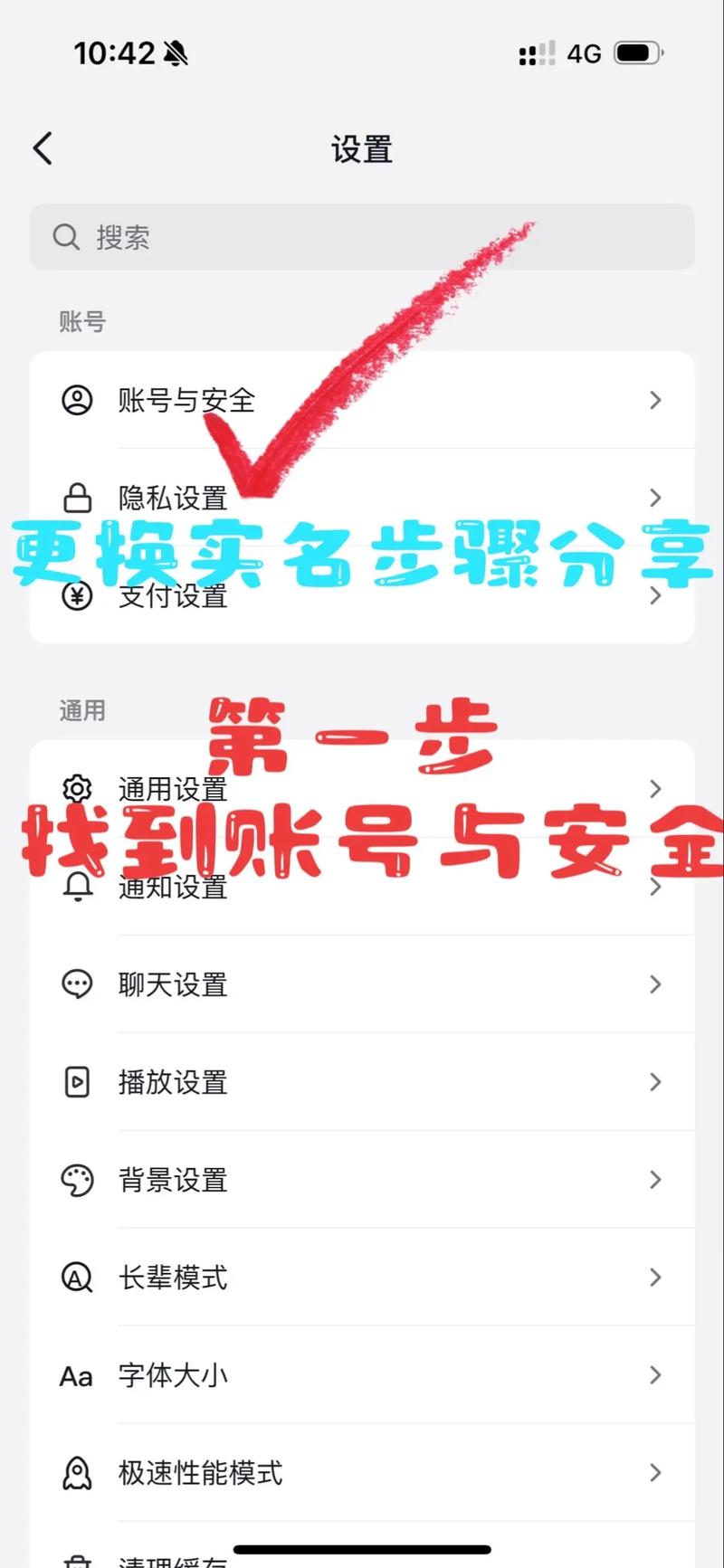
Task: Tap the 支付设置 yen symbol icon
Action: click(77, 596)
